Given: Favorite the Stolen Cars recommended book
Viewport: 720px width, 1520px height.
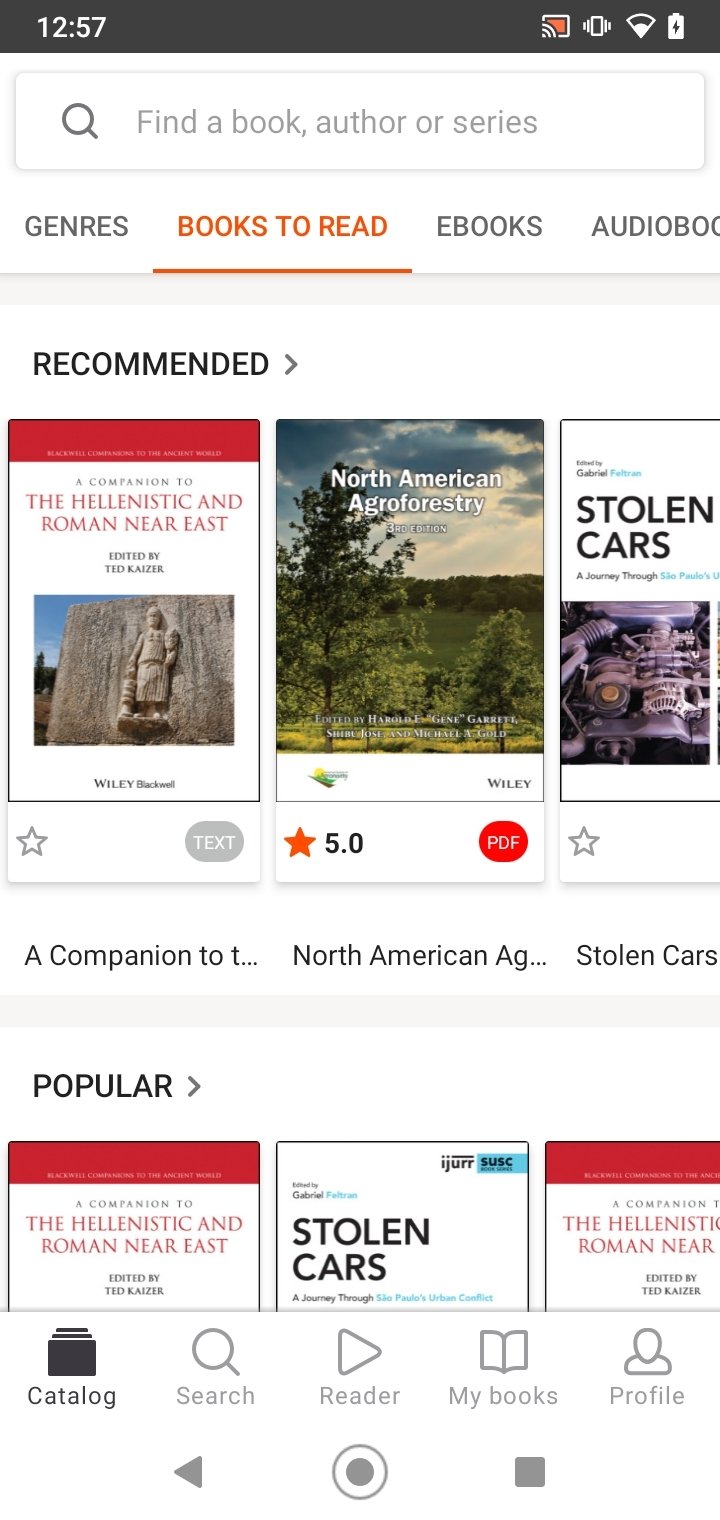Looking at the screenshot, I should [584, 843].
